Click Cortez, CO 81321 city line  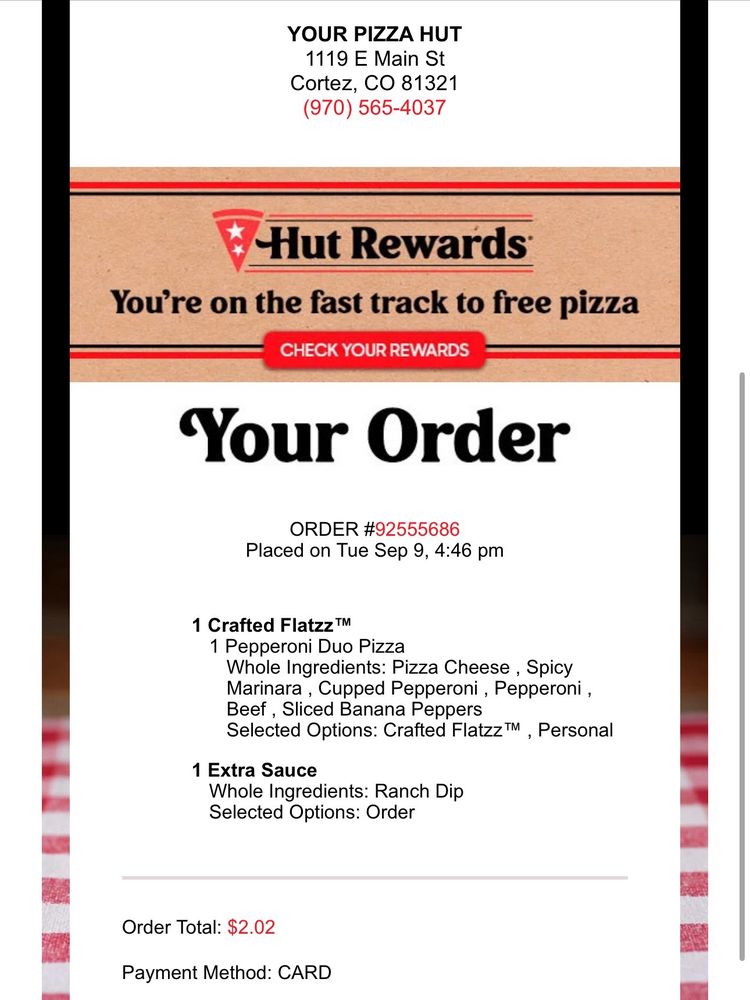coord(375,82)
